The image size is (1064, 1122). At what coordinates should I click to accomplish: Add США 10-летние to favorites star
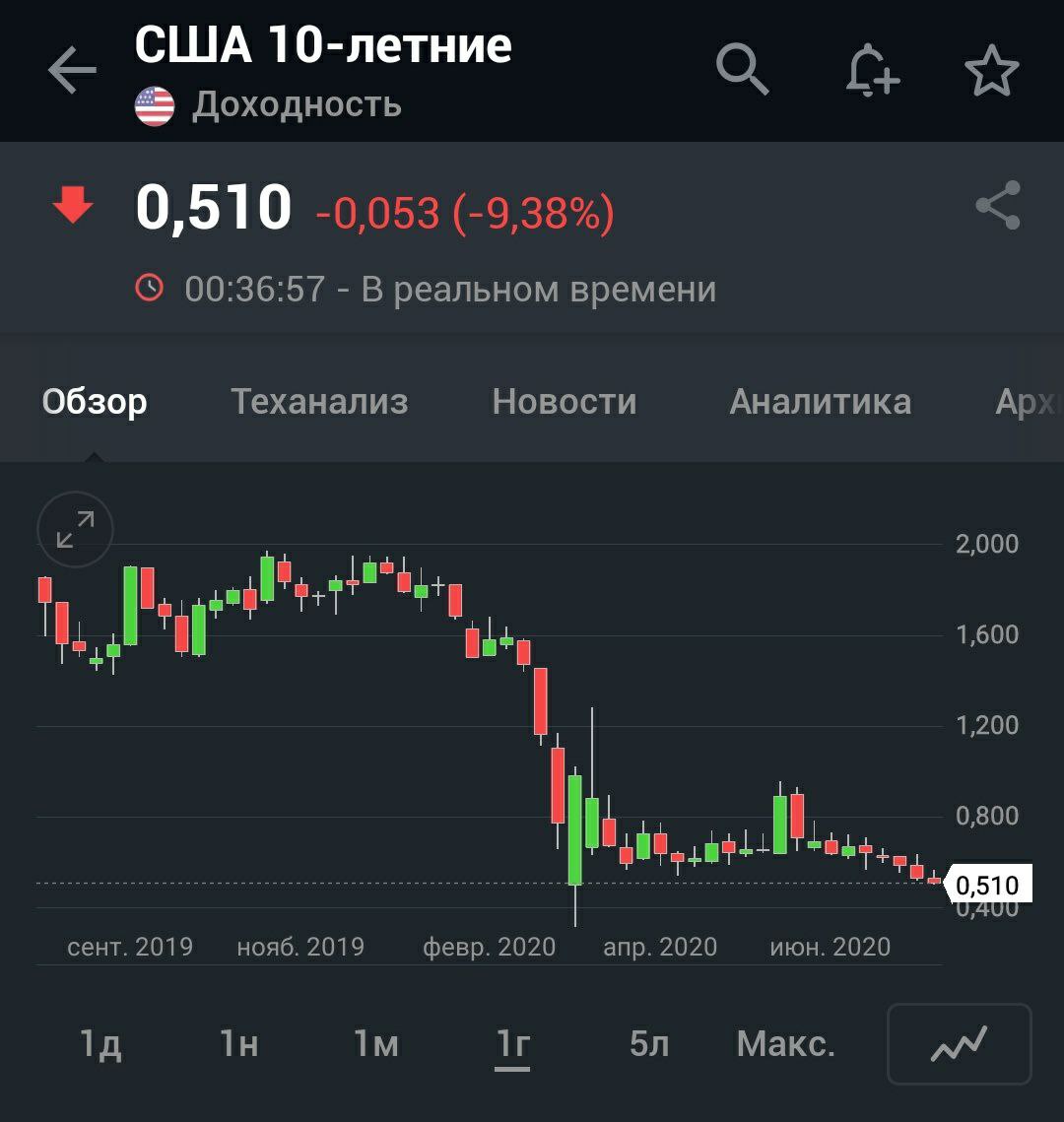click(990, 72)
